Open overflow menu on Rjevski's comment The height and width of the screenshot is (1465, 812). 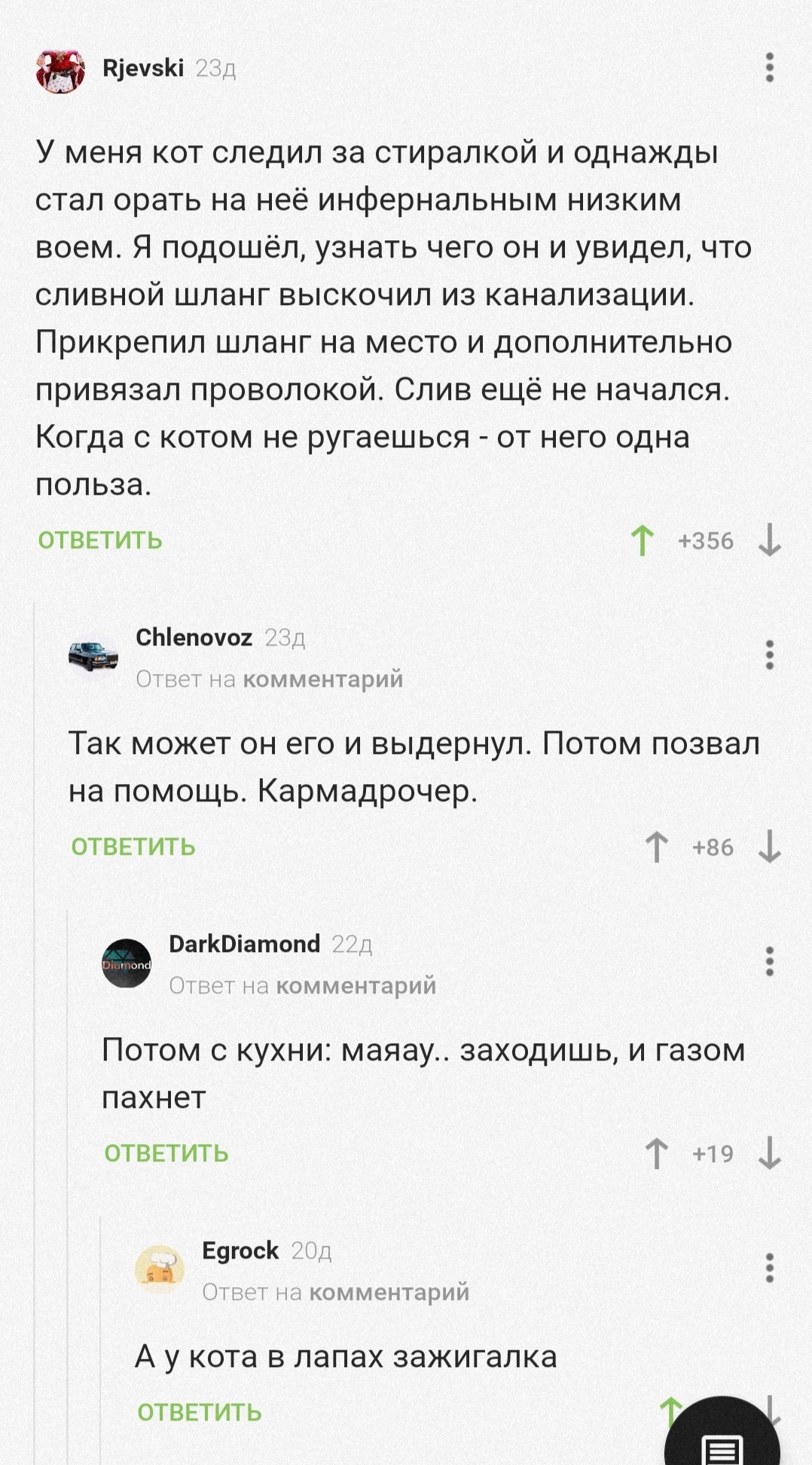pyautogui.click(x=769, y=68)
